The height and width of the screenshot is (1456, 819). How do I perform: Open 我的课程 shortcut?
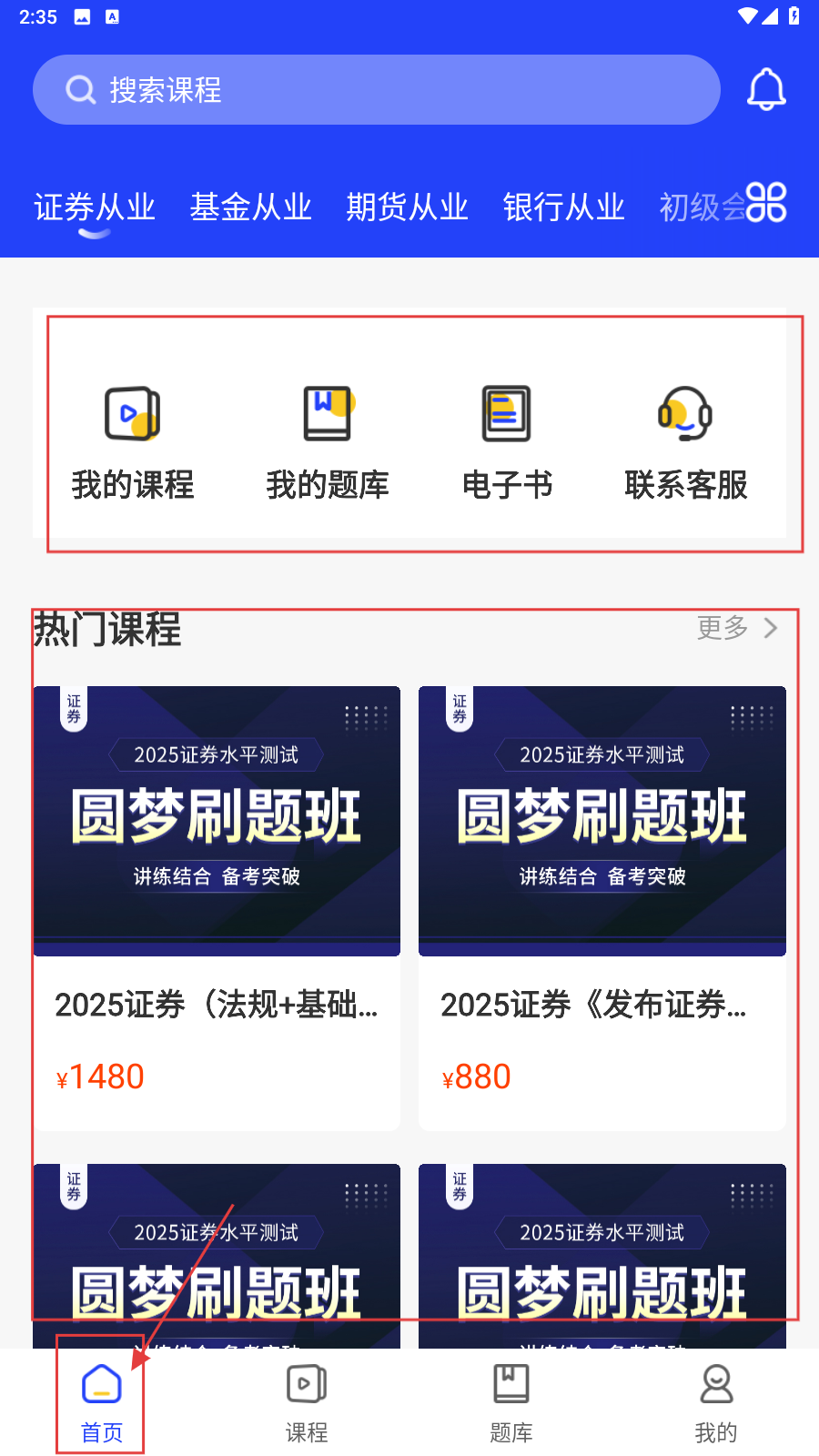(x=133, y=442)
